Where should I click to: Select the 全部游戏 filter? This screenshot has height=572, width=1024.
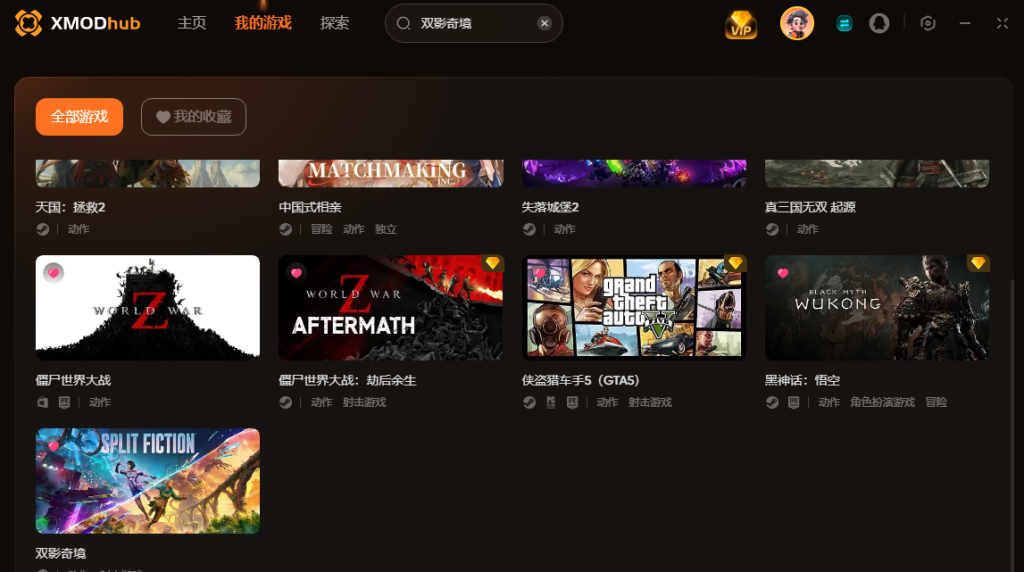[x=79, y=117]
